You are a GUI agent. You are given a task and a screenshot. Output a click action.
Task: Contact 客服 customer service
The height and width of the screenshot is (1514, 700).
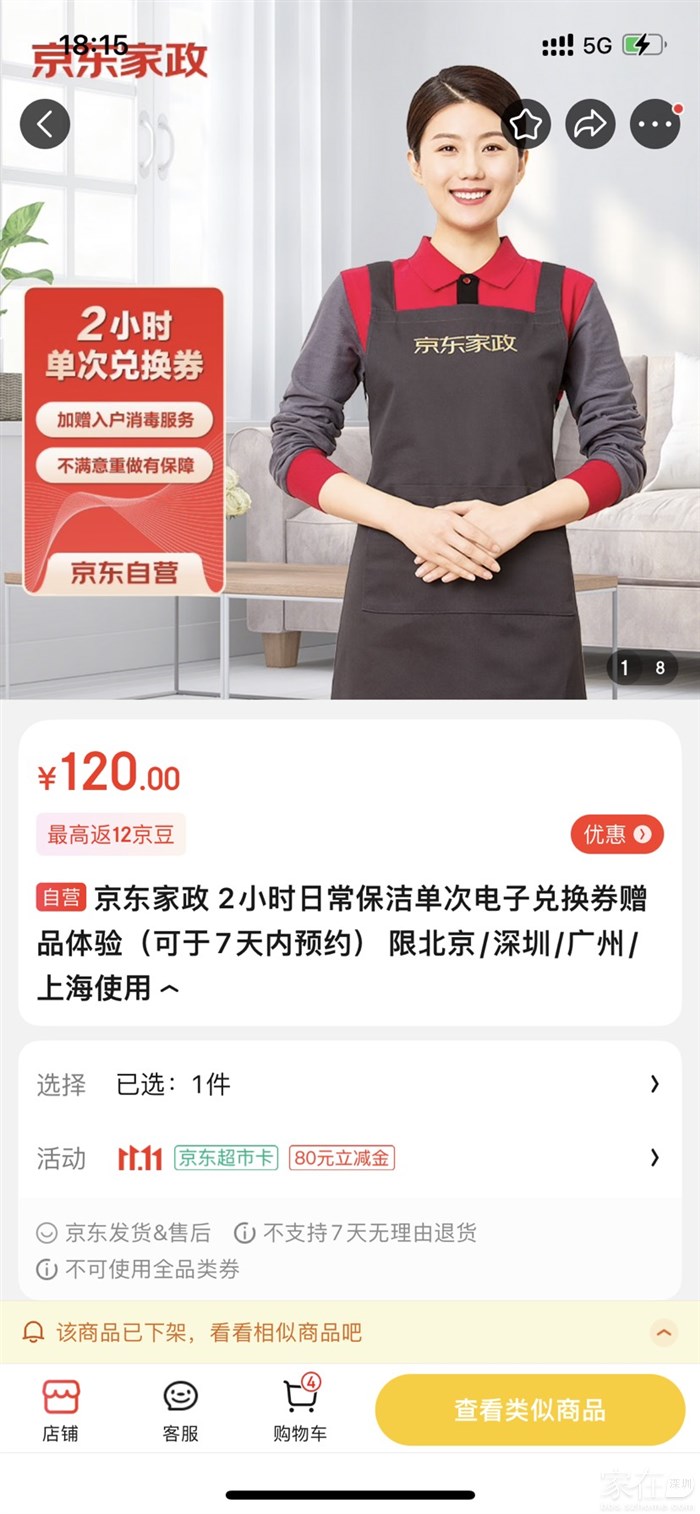coord(180,1410)
